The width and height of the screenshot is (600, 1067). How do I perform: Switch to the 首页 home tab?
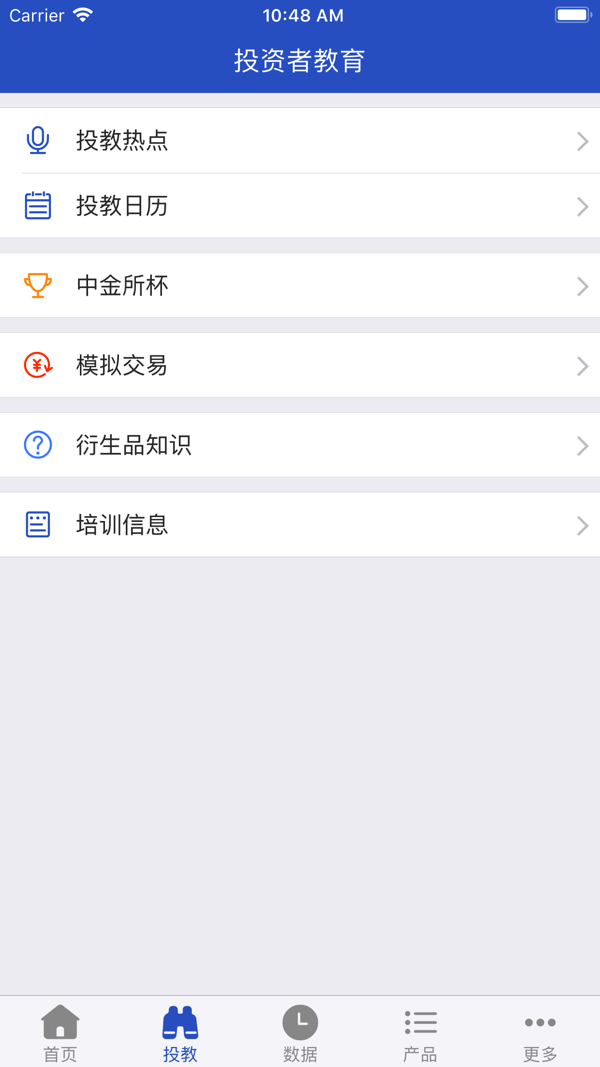pos(60,1032)
